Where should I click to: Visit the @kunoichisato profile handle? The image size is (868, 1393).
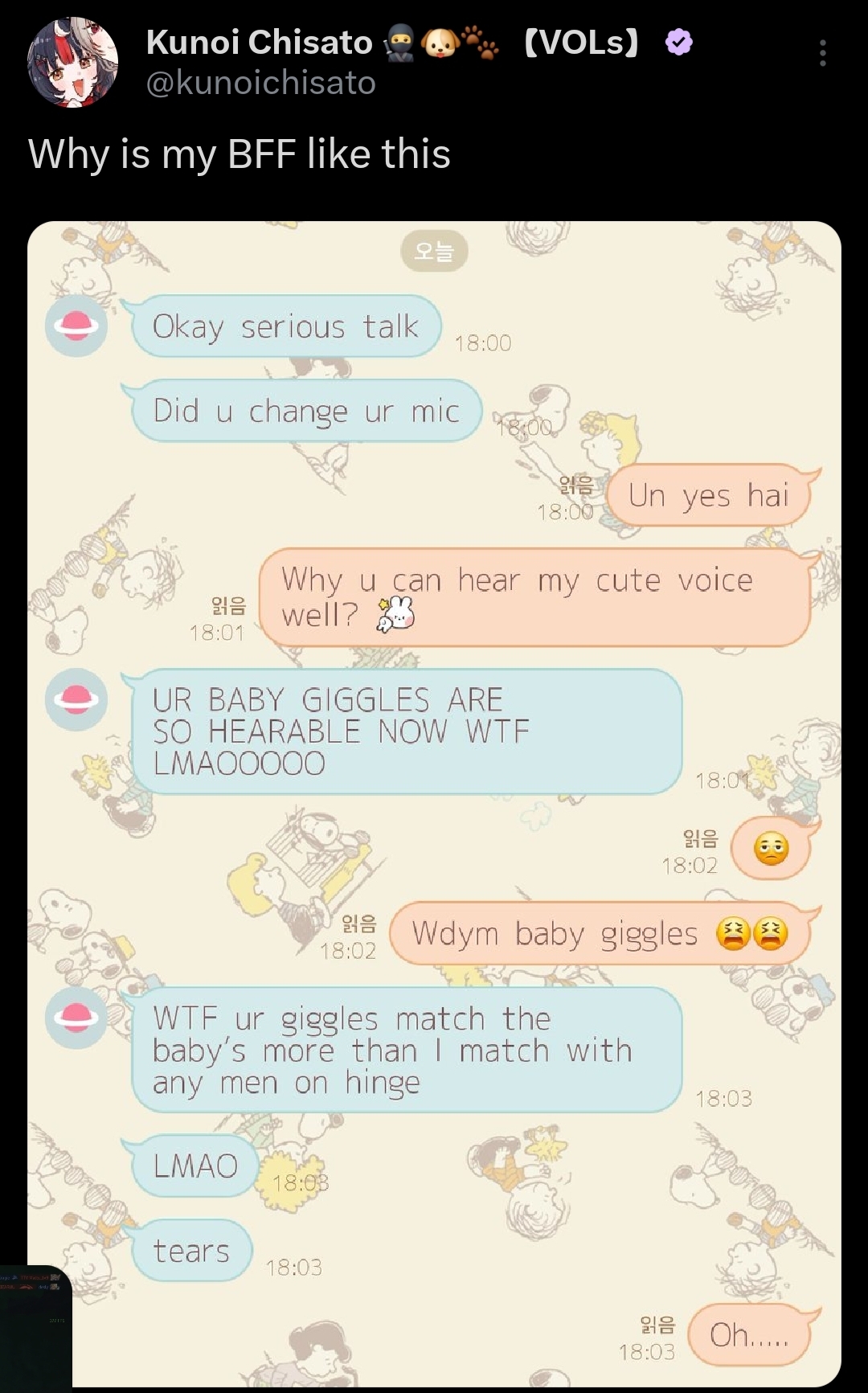261,84
